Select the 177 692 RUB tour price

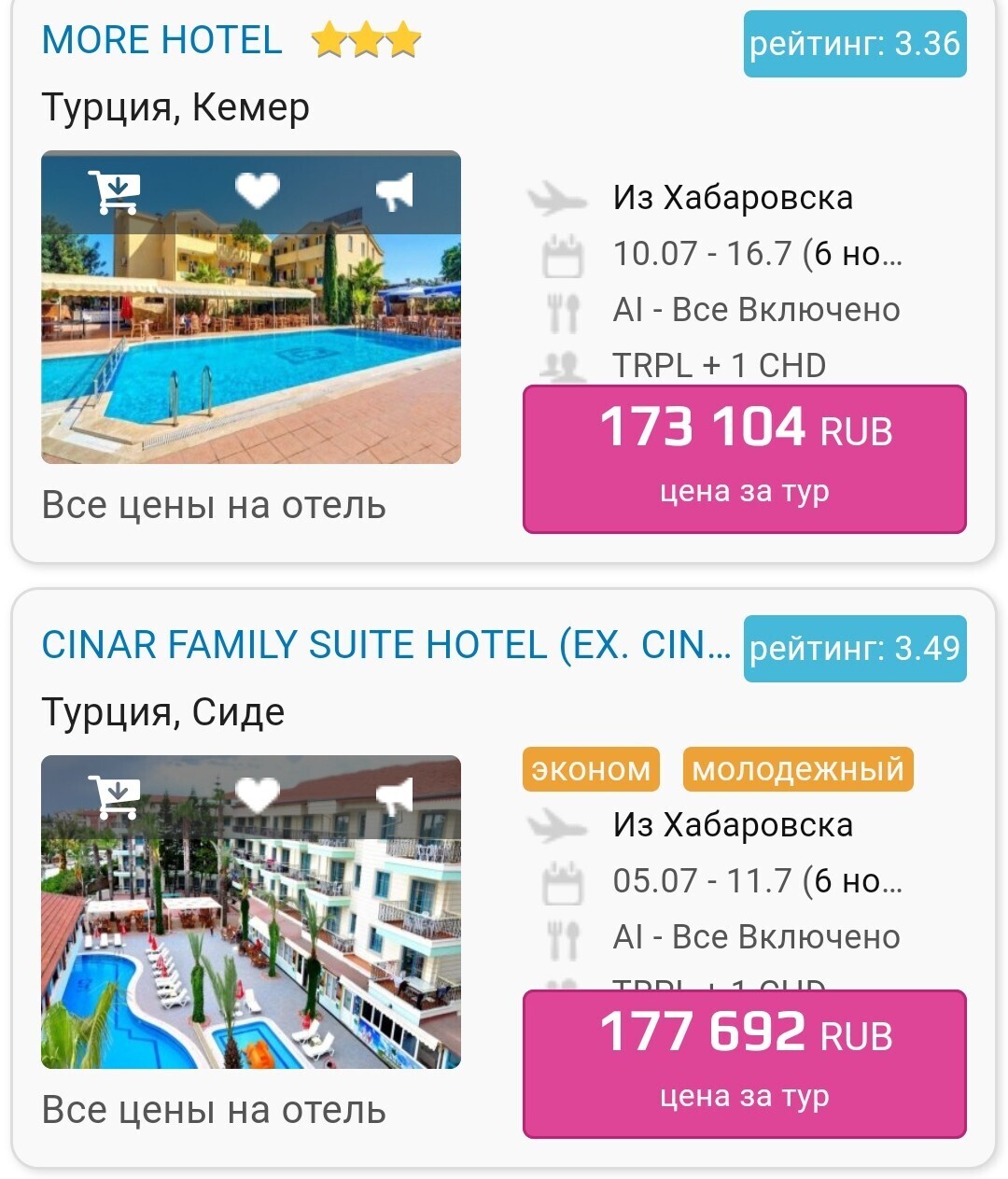click(744, 1064)
